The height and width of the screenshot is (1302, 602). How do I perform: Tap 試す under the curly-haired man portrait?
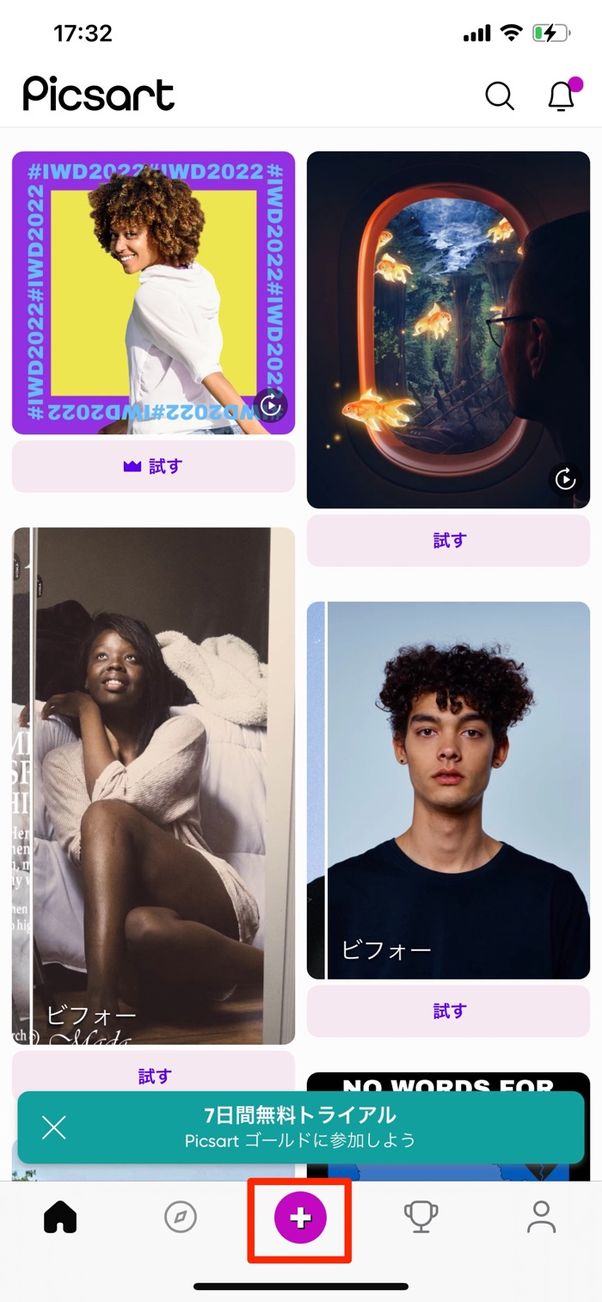(448, 1011)
